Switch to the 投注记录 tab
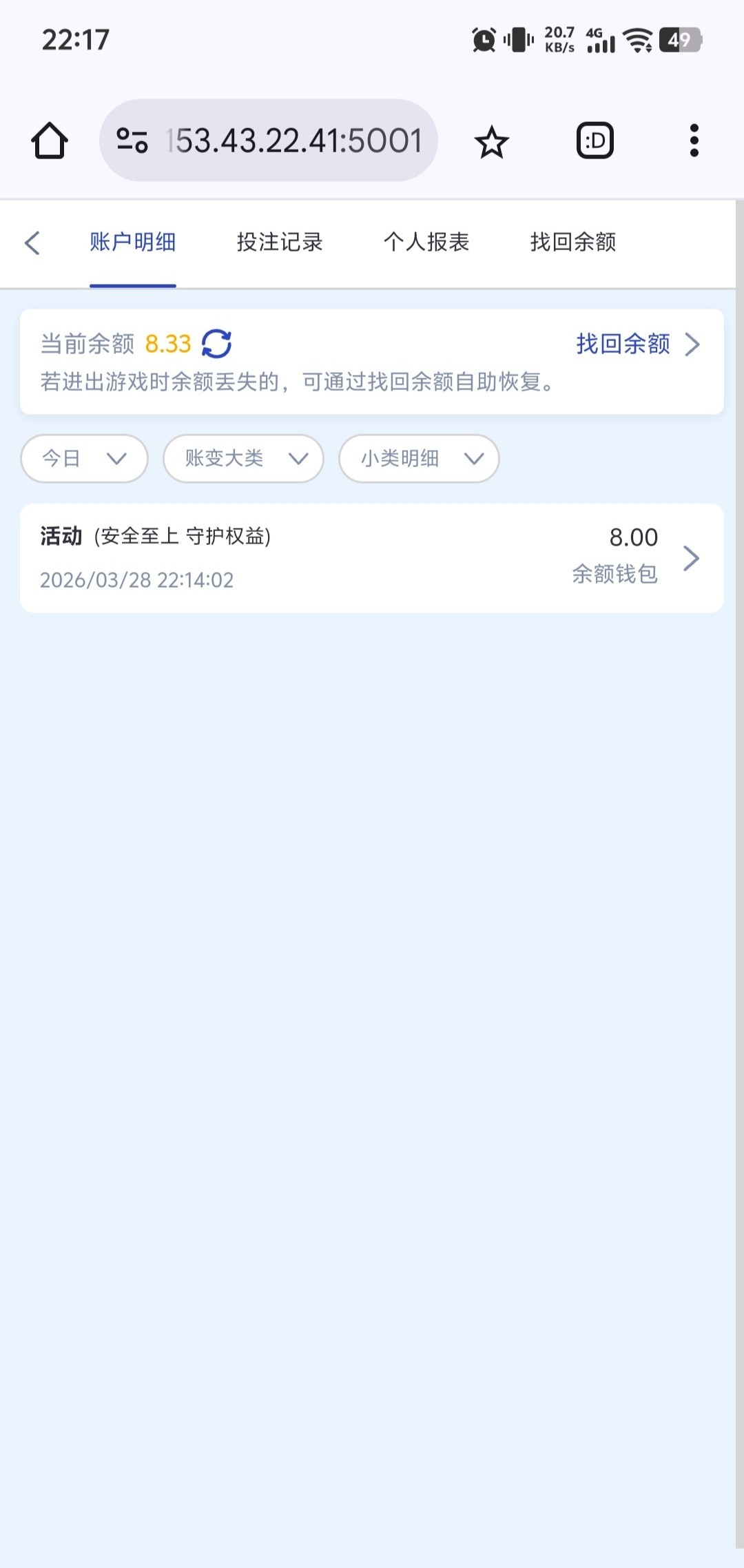Image resolution: width=744 pixels, height=1568 pixels. 280,243
